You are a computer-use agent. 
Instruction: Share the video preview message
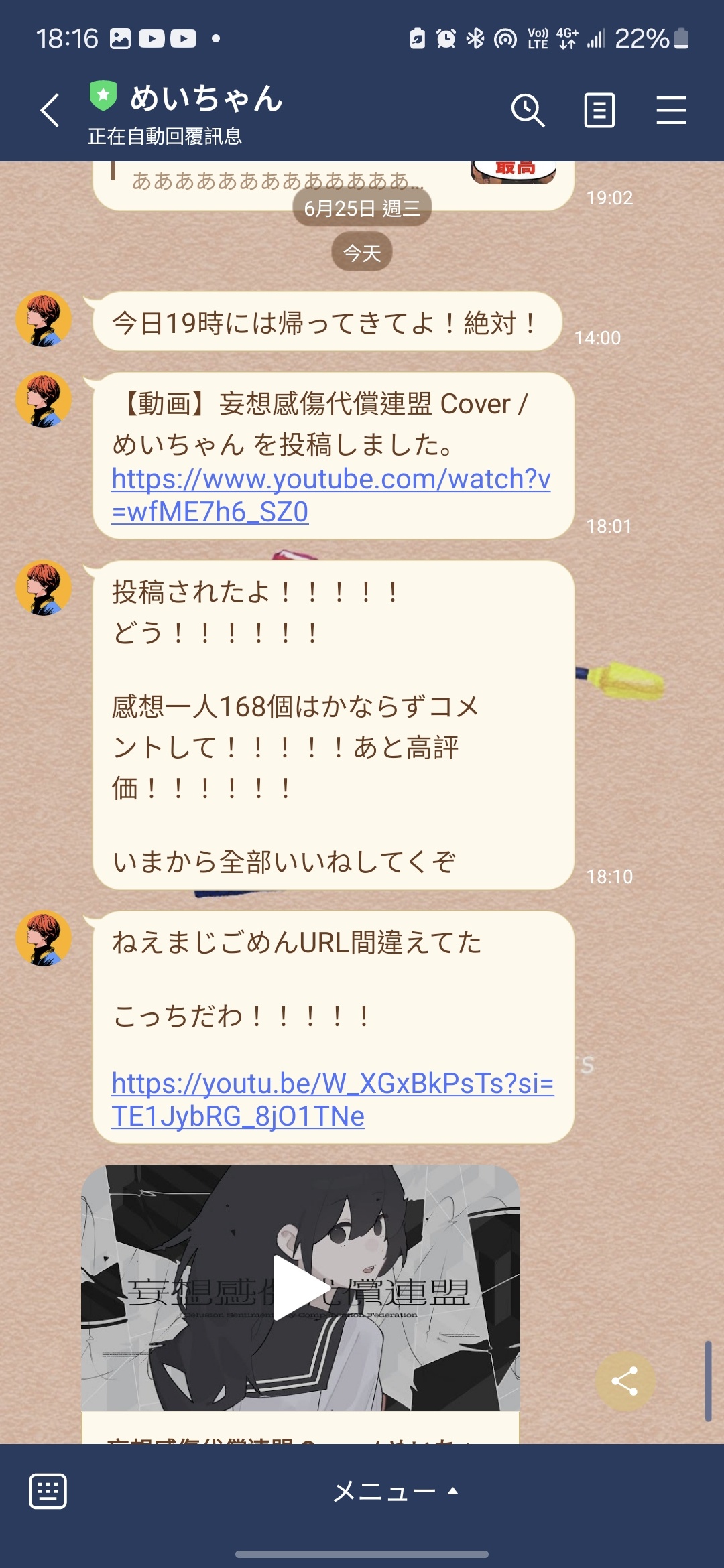click(x=625, y=1382)
